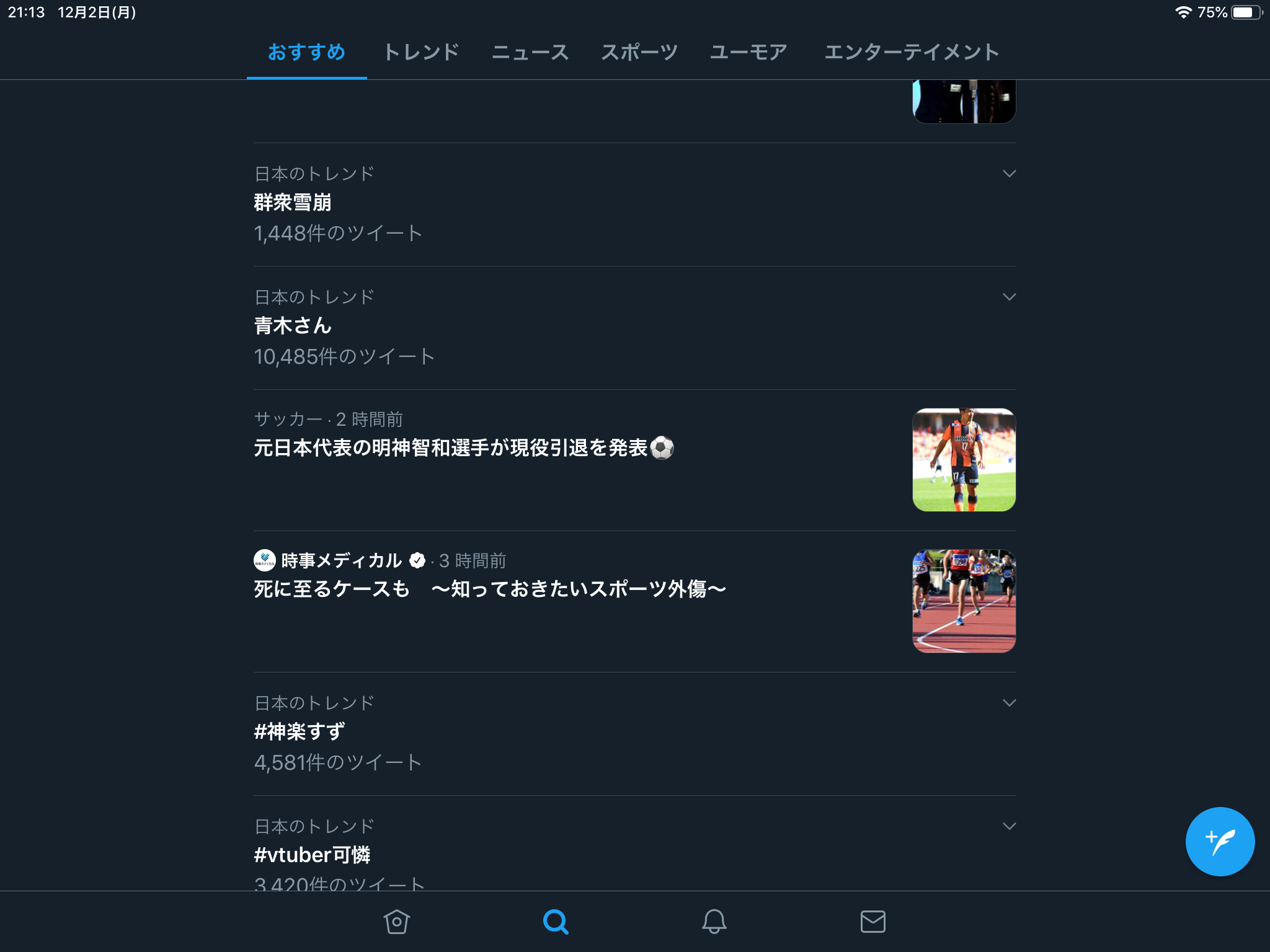
Task: Expand options chevron for 群衆雪崩
Action: (1009, 174)
